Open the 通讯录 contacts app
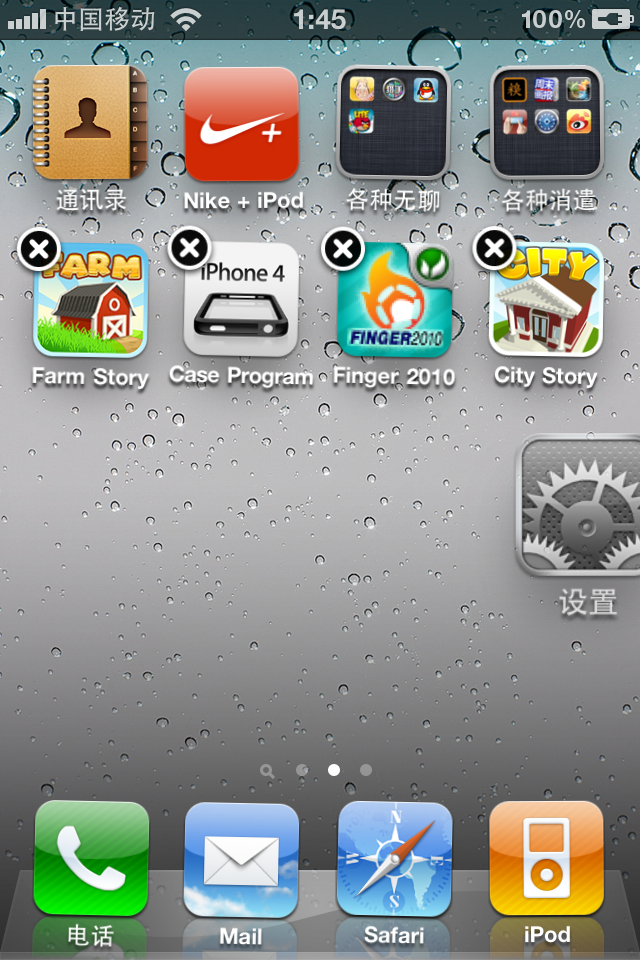Viewport: 640px width, 960px height. pos(90,124)
